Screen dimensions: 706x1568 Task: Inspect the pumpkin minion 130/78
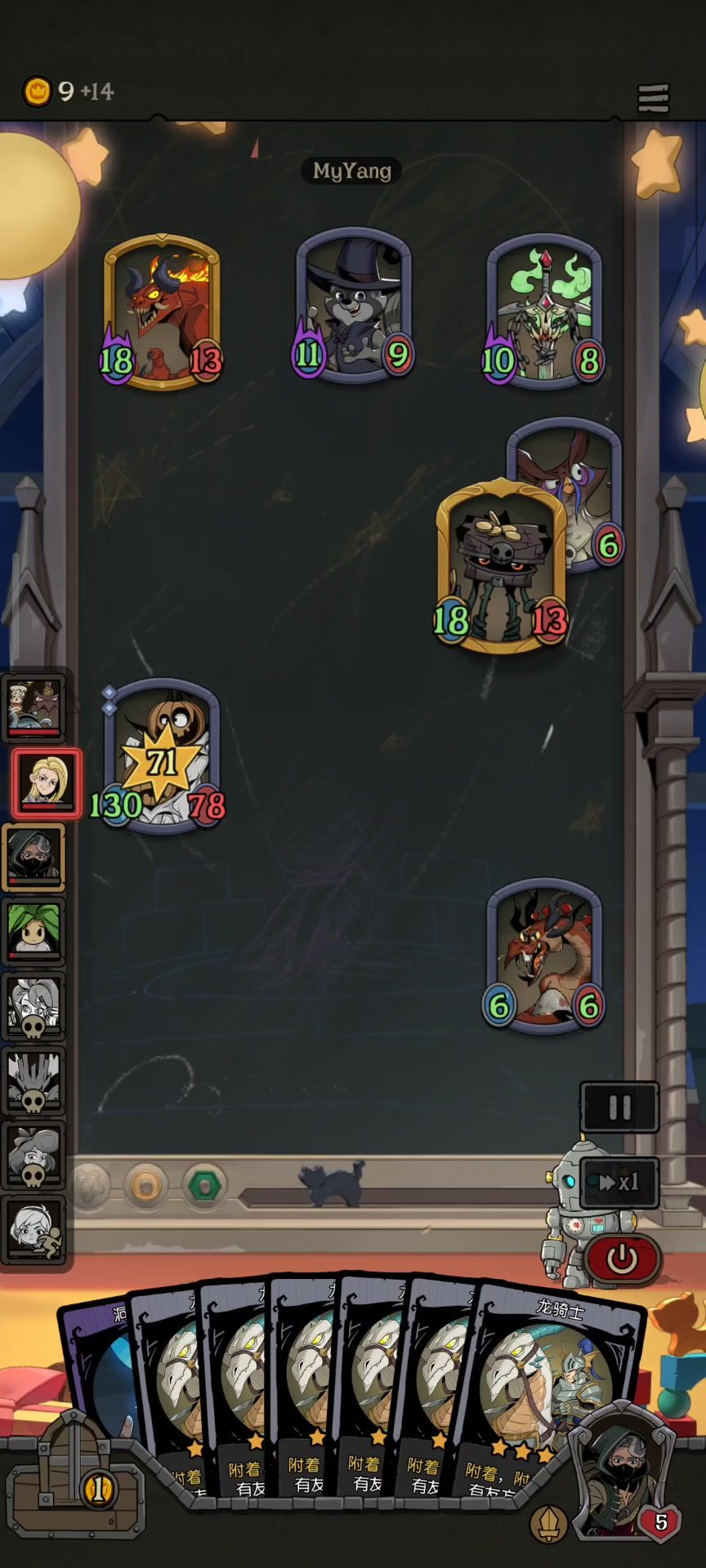[x=162, y=755]
